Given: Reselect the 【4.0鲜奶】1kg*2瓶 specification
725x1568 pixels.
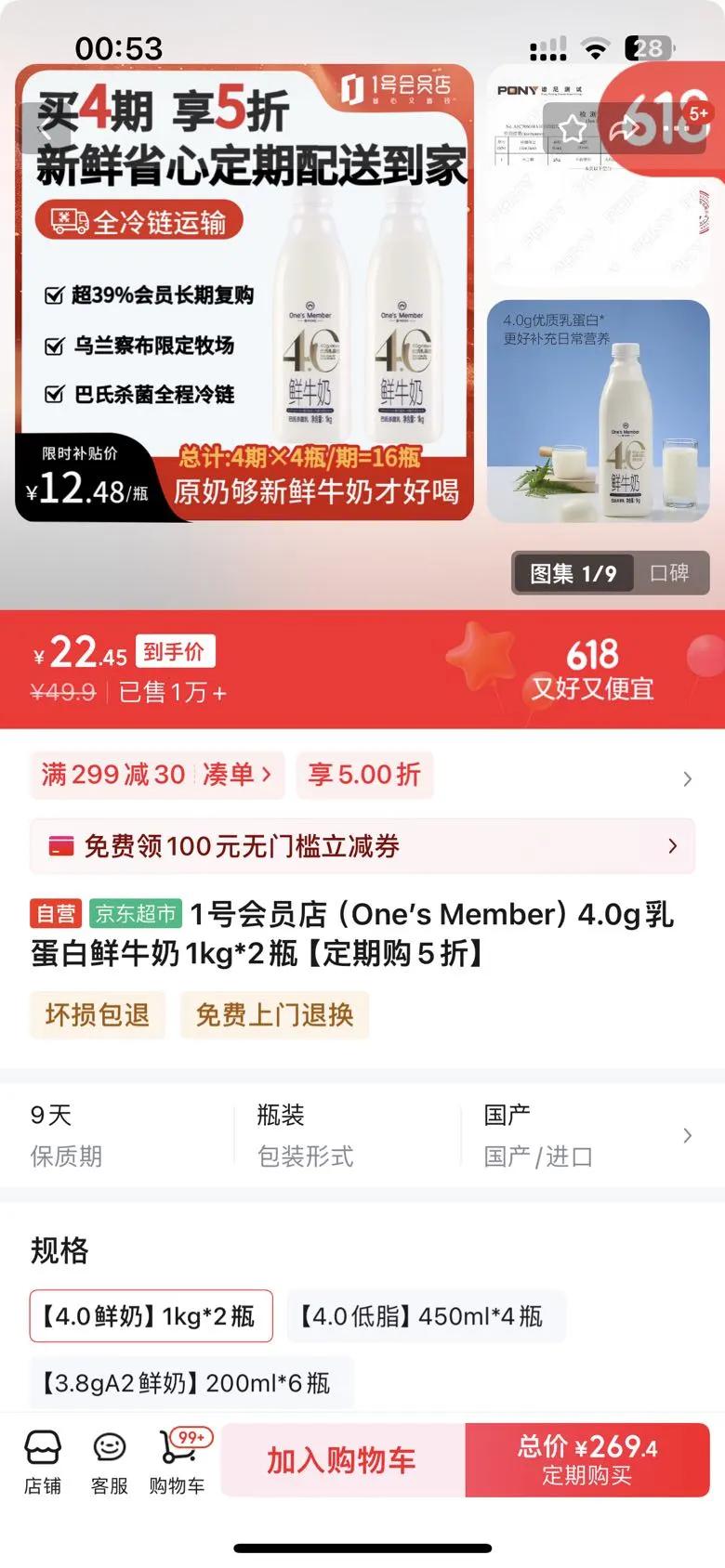Looking at the screenshot, I should coord(151,1315).
